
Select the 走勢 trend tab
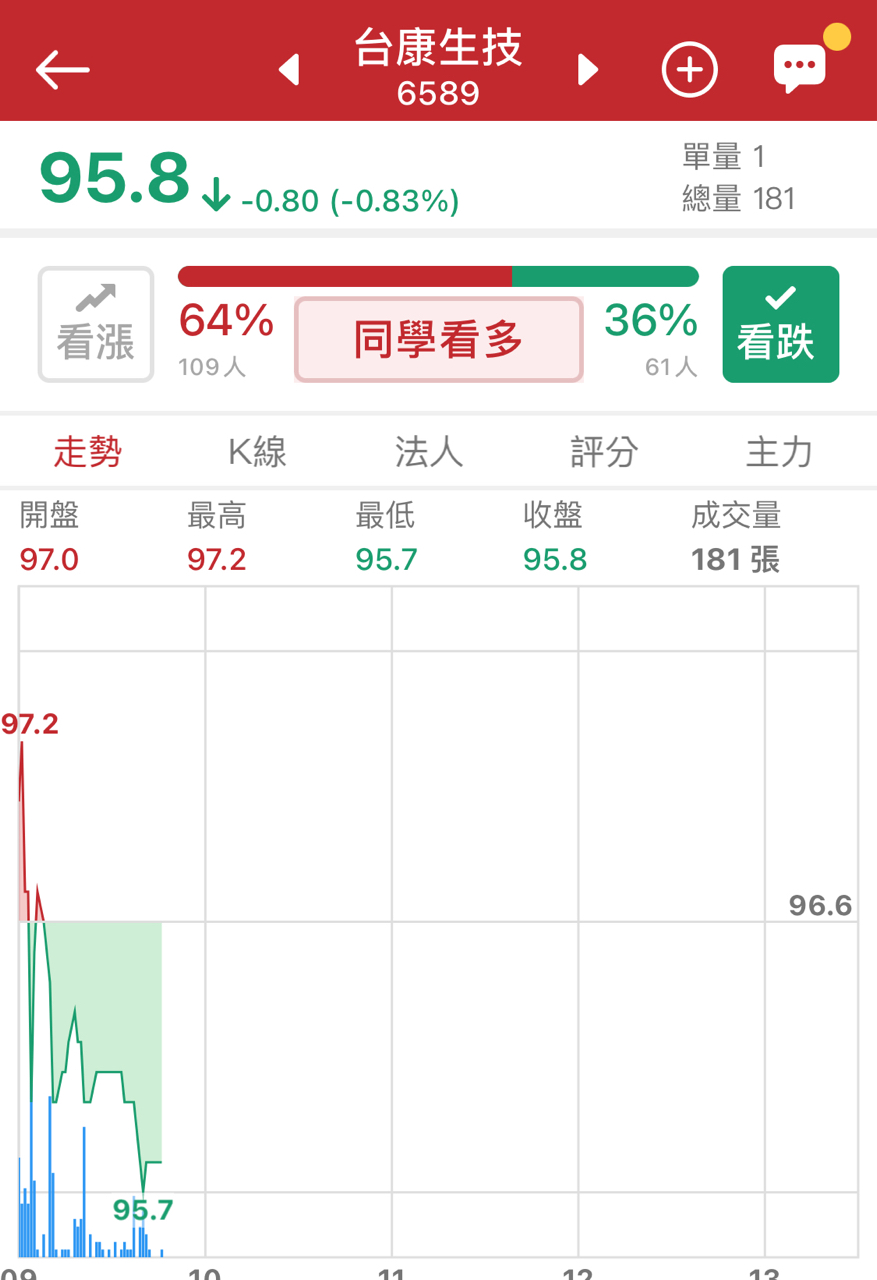(x=87, y=452)
